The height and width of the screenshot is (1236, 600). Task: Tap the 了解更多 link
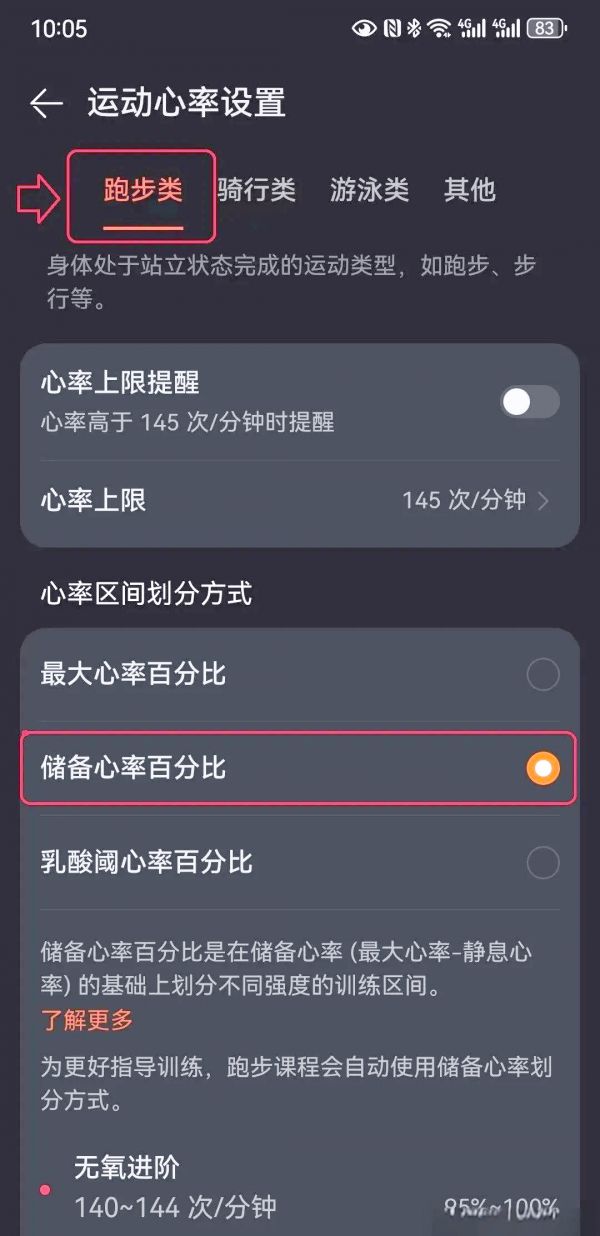point(87,1020)
